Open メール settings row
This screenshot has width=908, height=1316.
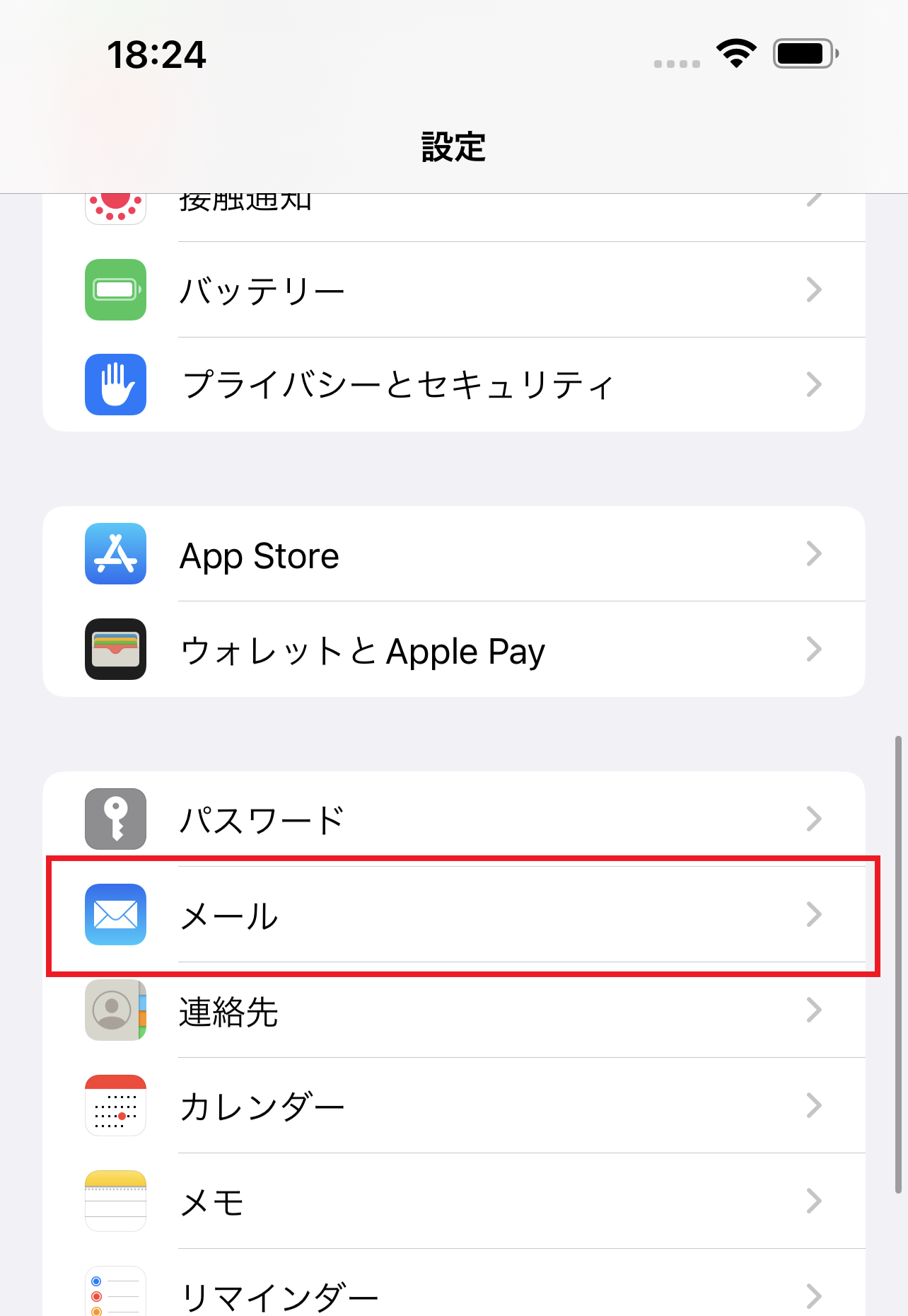coord(453,915)
